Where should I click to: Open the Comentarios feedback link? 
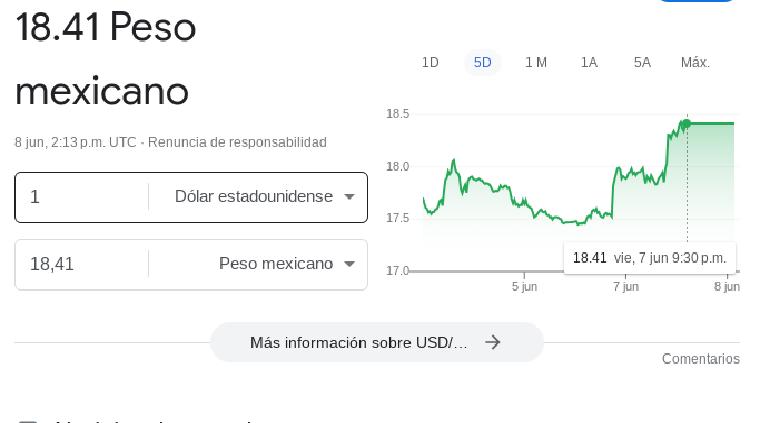[x=700, y=359]
